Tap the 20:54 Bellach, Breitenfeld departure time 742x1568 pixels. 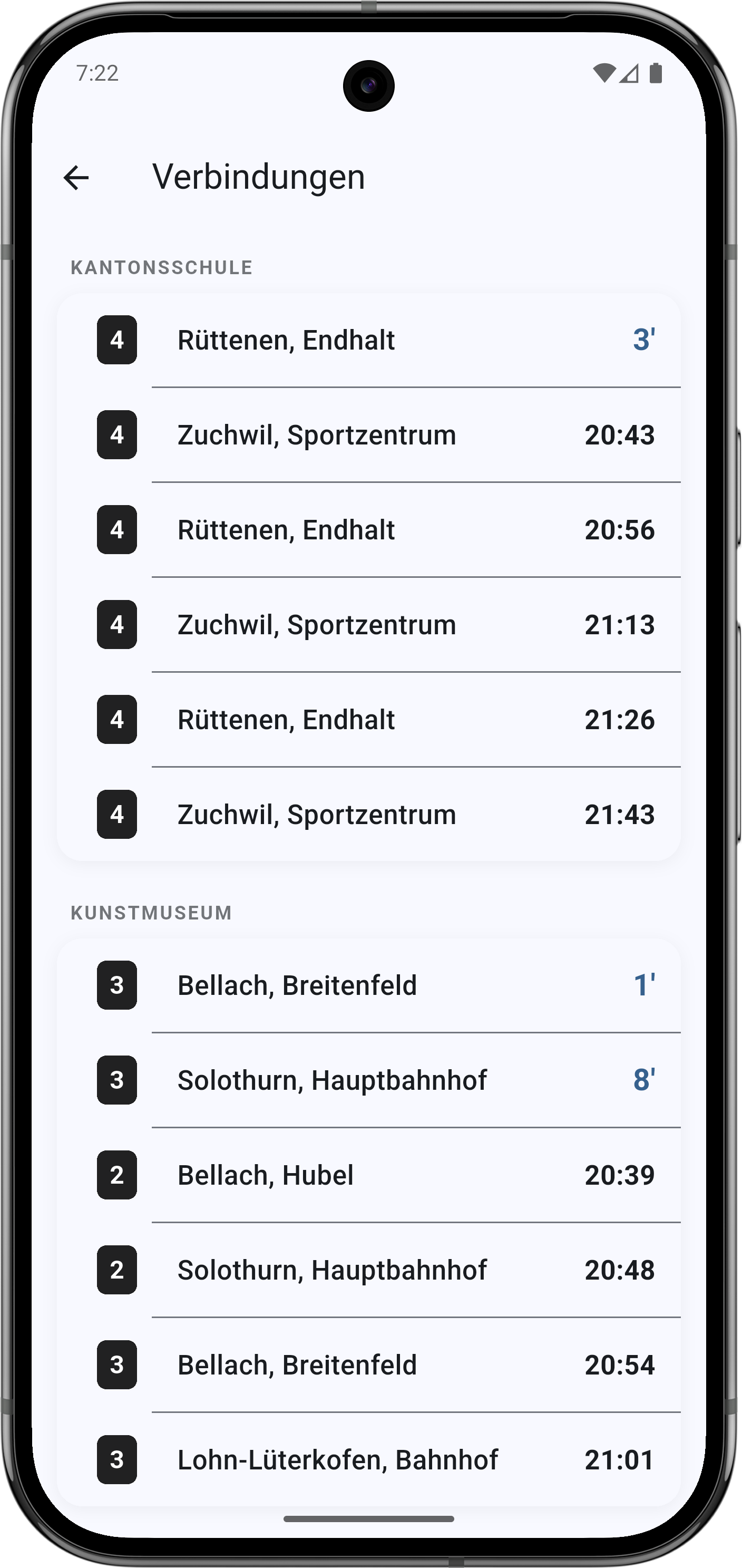621,1364
